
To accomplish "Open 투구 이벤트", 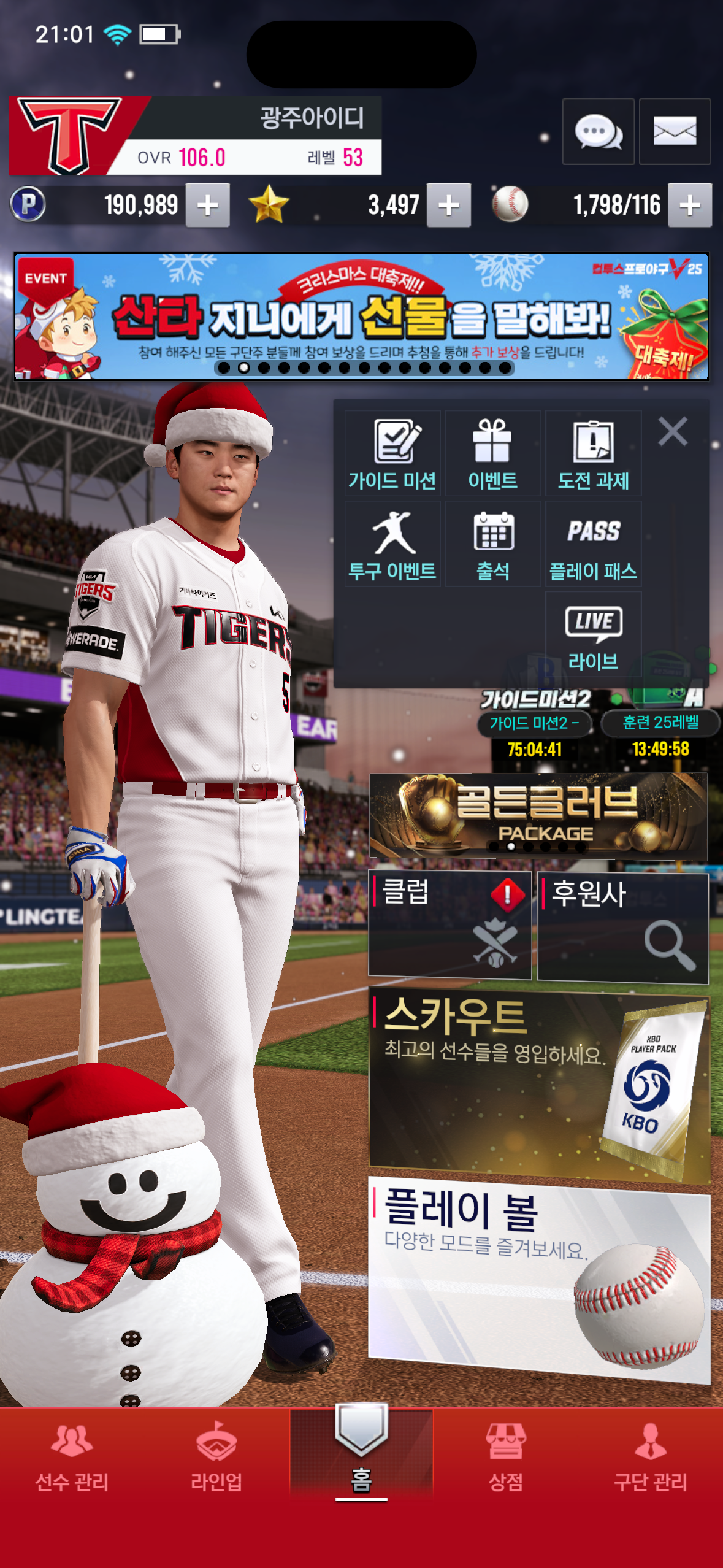I will coord(392,544).
